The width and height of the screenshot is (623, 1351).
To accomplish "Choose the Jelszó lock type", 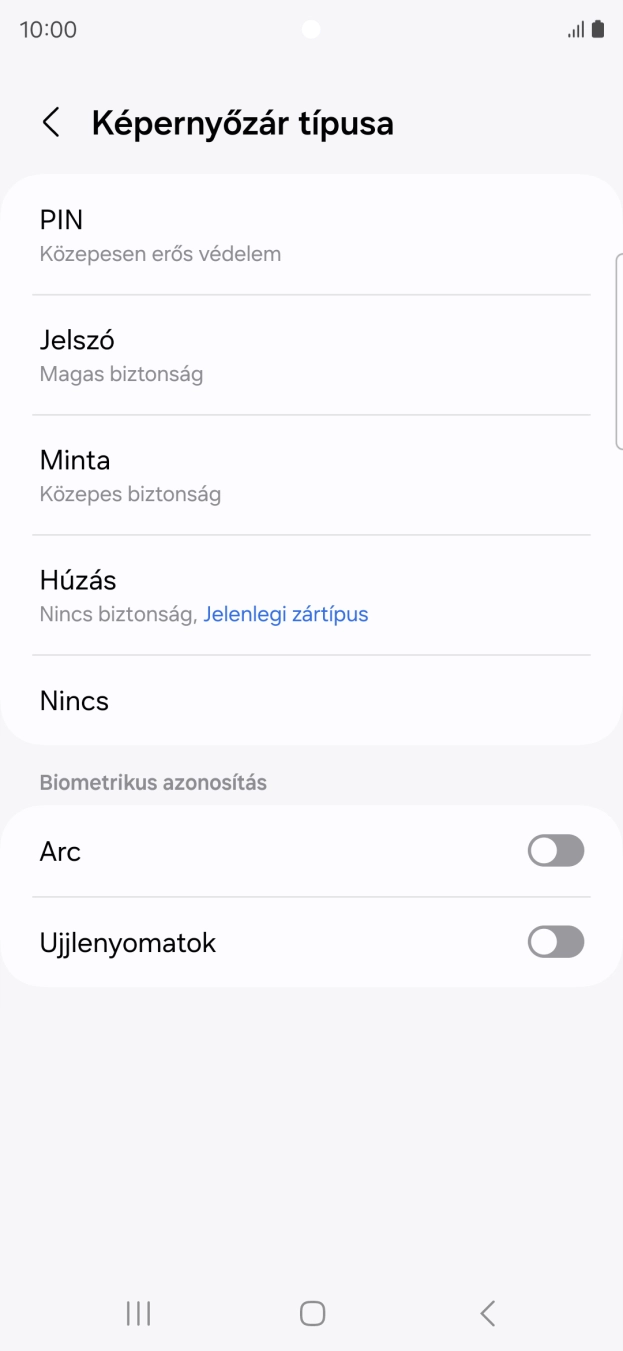I will [311, 355].
